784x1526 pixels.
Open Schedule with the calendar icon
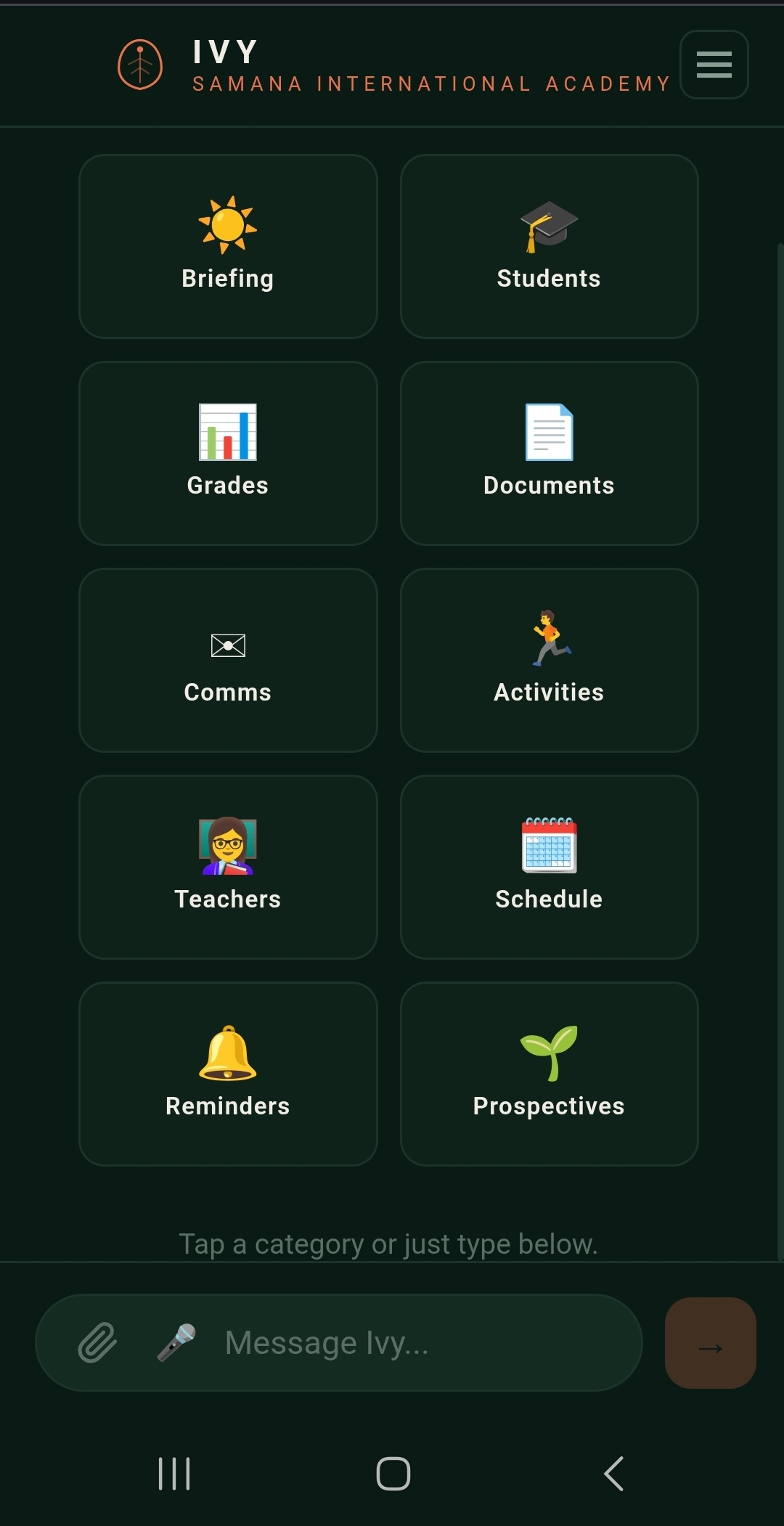548,847
